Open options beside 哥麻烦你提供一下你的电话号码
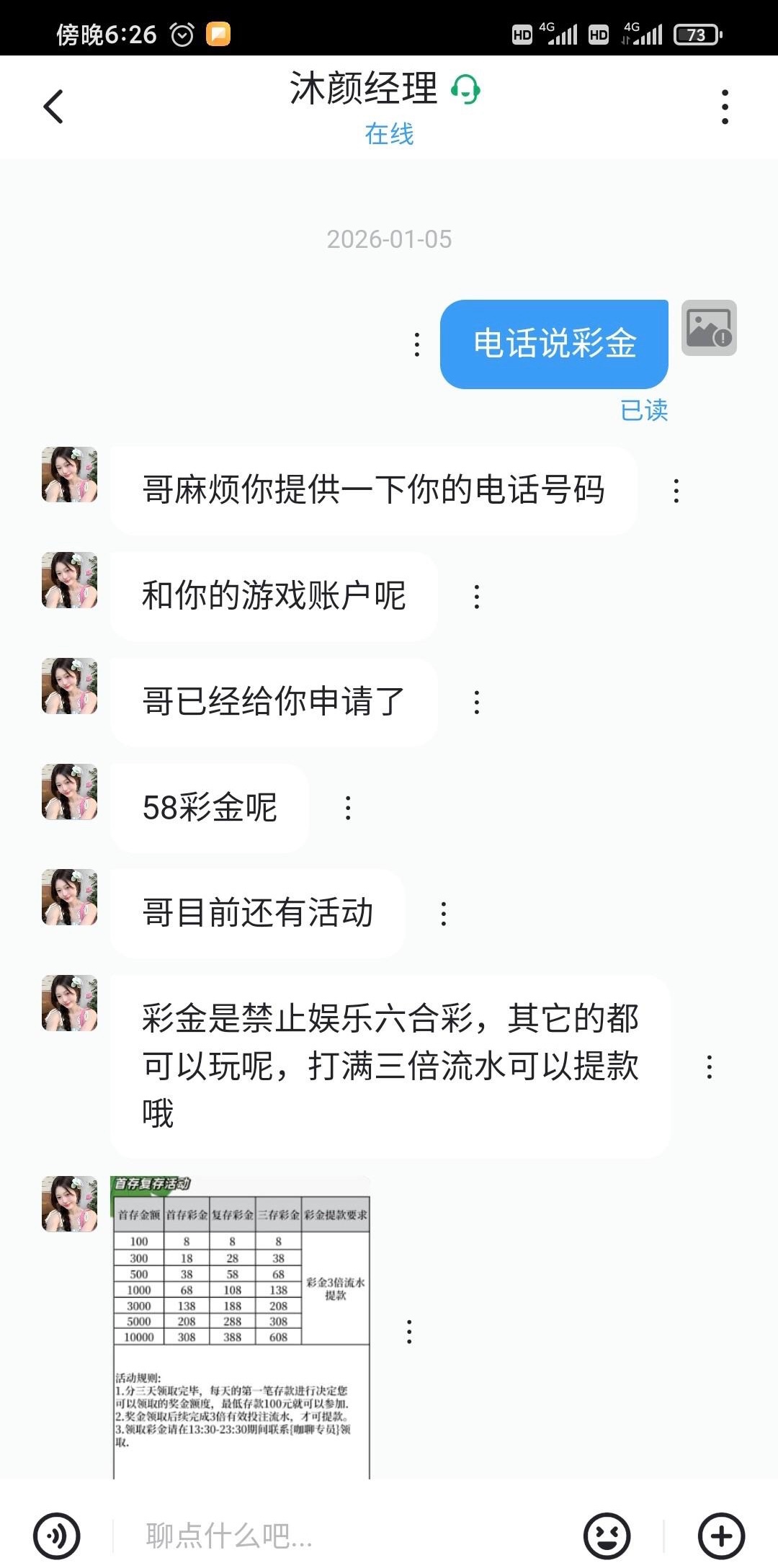 click(676, 491)
